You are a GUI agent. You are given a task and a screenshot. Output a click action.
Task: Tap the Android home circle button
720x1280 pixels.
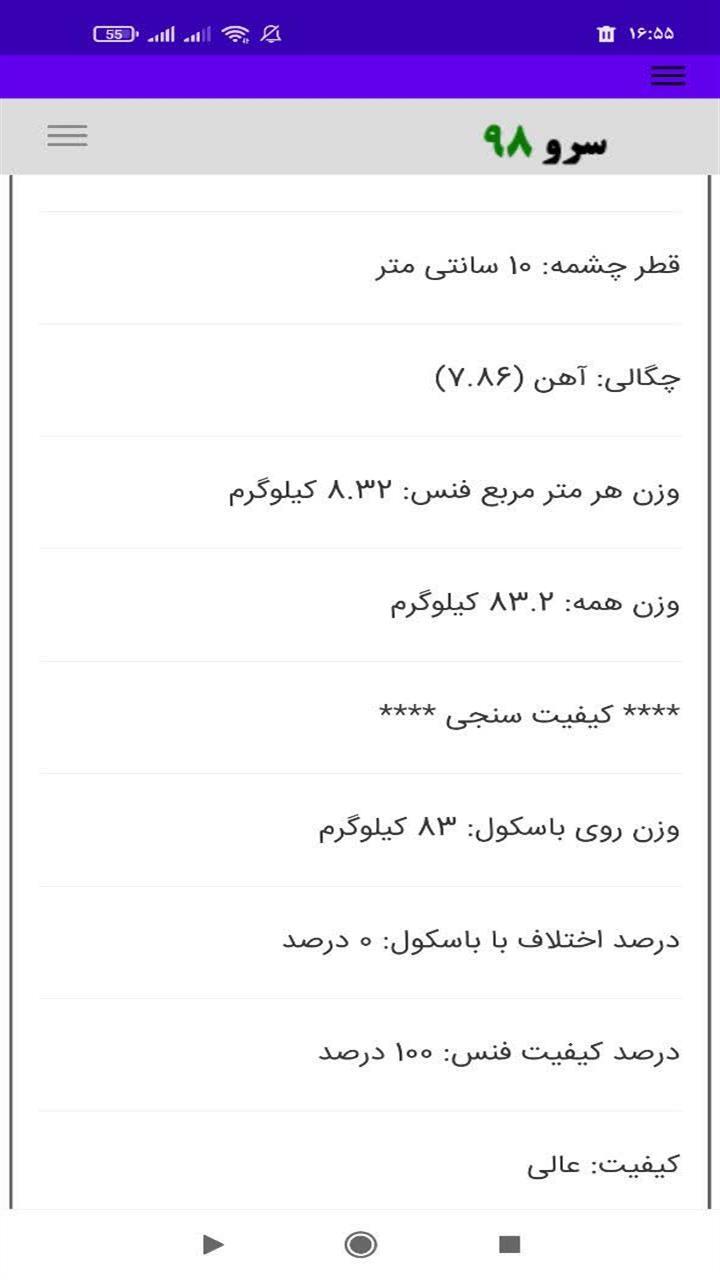click(x=360, y=1246)
